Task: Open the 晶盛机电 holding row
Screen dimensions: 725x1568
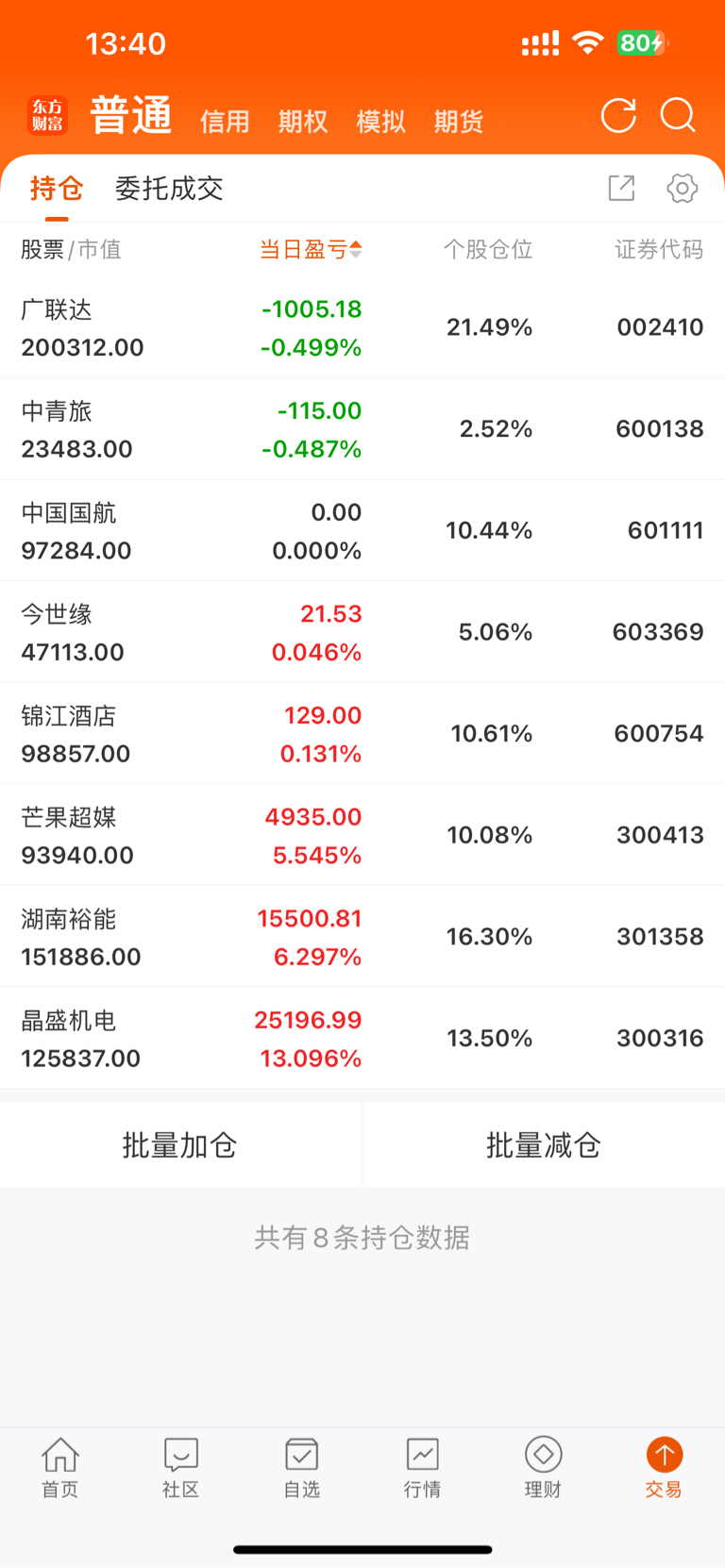Action: click(362, 1038)
